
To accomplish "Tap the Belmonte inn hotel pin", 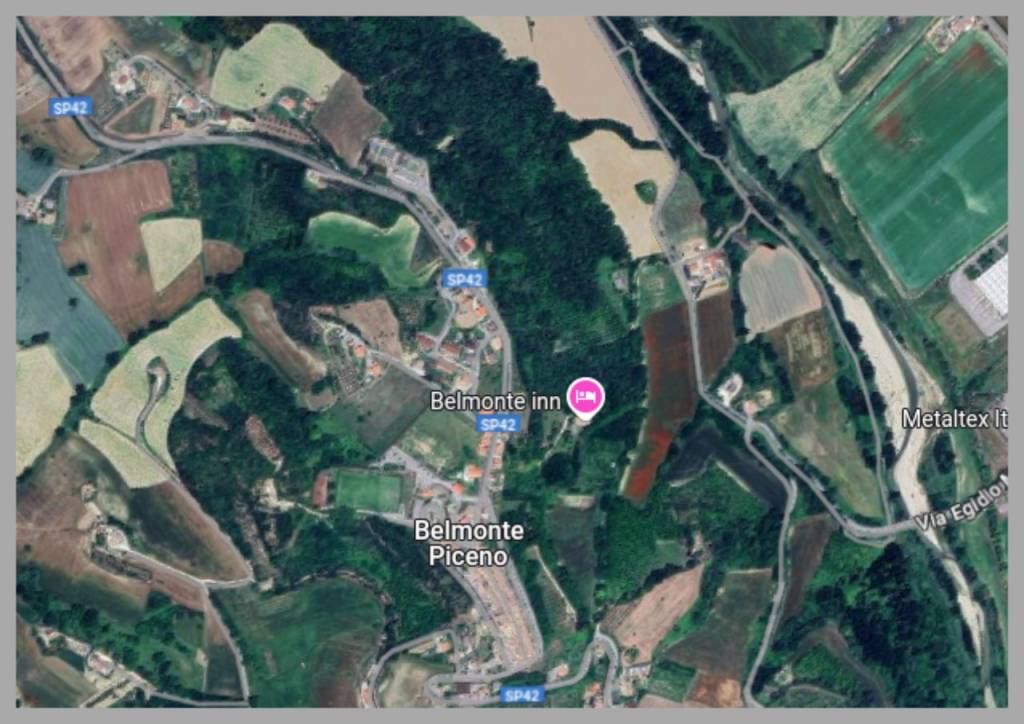I will pyautogui.click(x=586, y=397).
